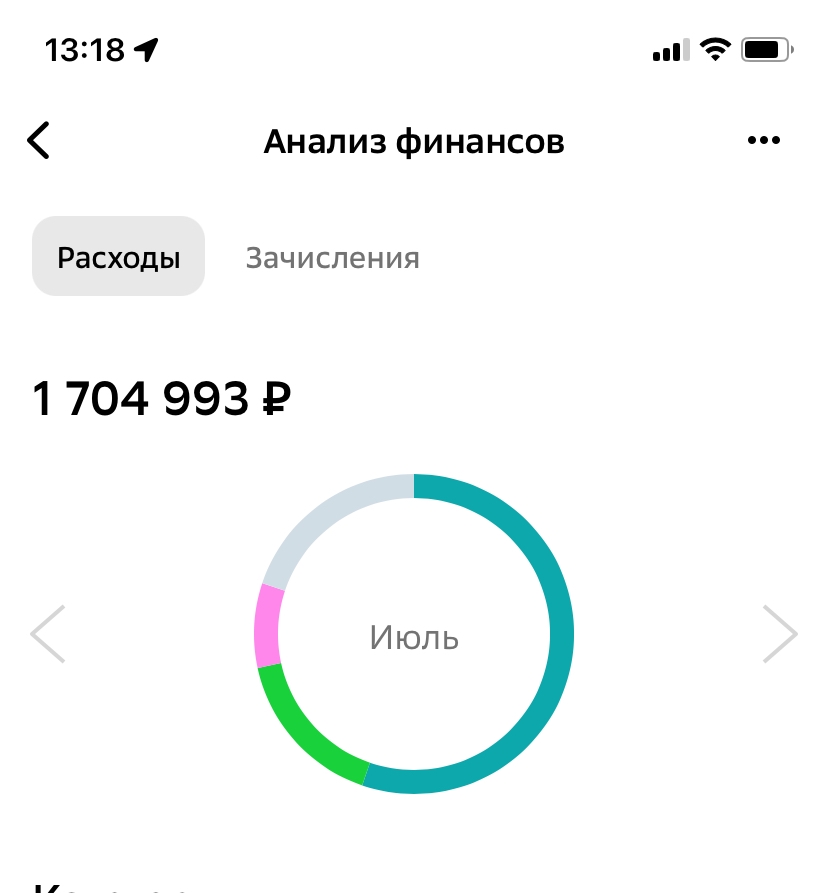Open the three-dot overflow menu

pos(763,141)
